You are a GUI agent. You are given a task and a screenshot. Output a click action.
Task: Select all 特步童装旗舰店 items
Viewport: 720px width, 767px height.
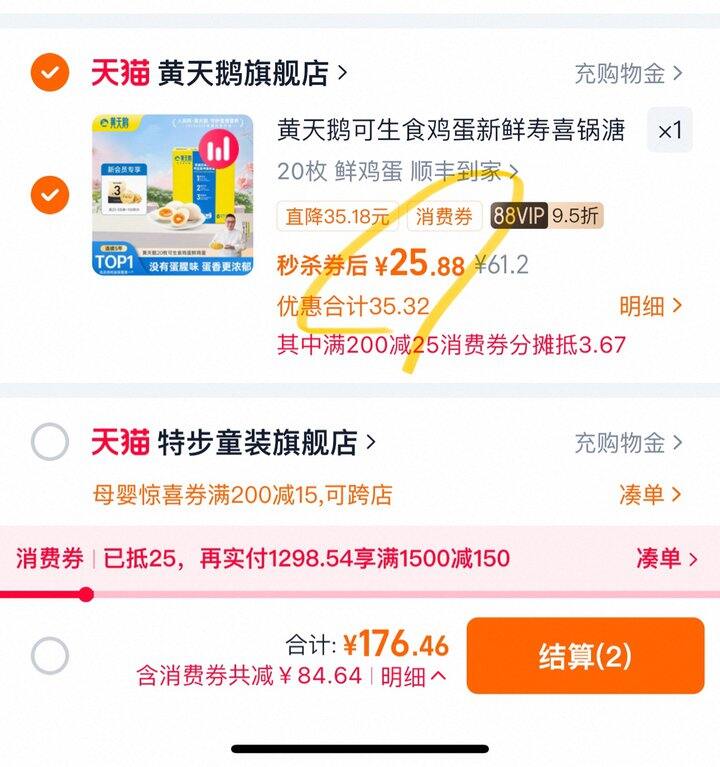pos(50,441)
